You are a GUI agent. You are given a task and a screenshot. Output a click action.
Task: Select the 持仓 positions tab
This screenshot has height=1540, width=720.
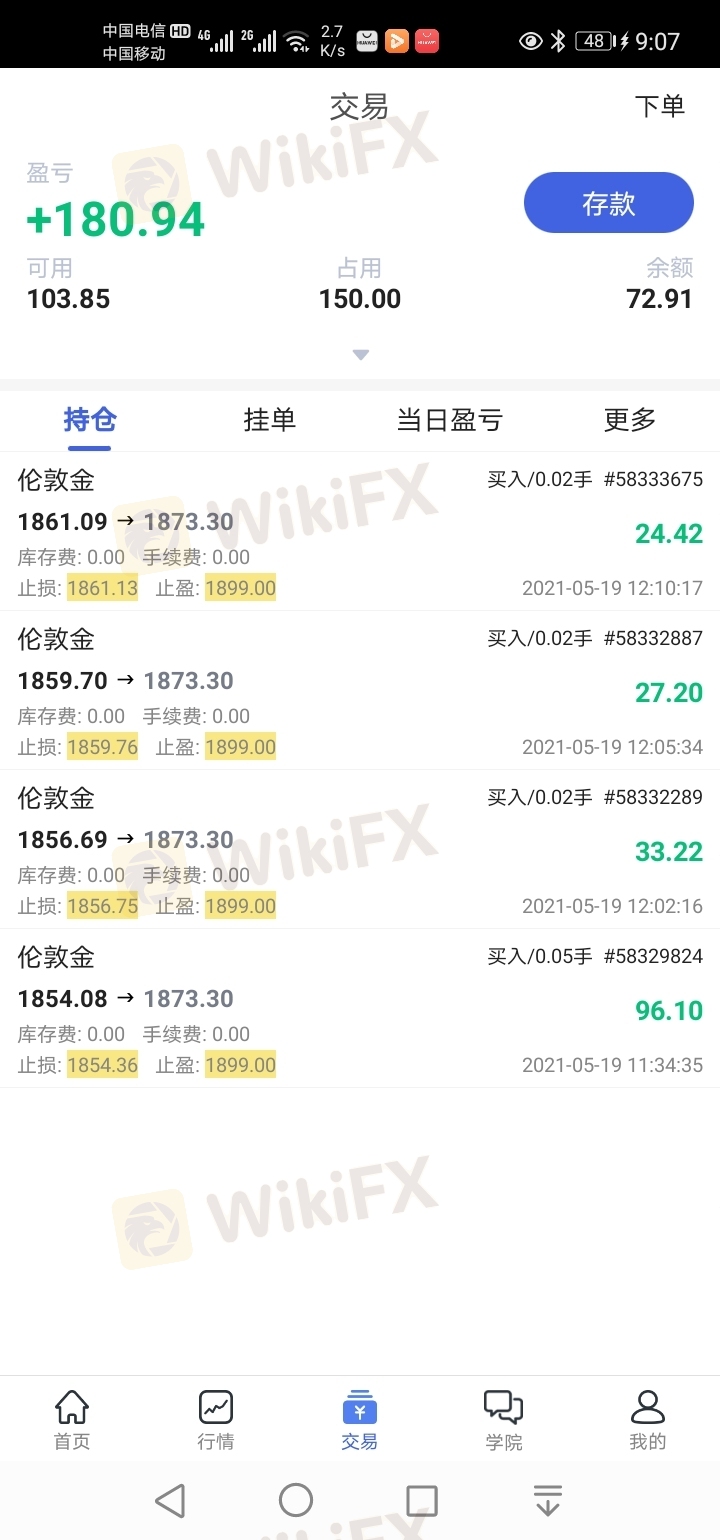click(x=90, y=420)
